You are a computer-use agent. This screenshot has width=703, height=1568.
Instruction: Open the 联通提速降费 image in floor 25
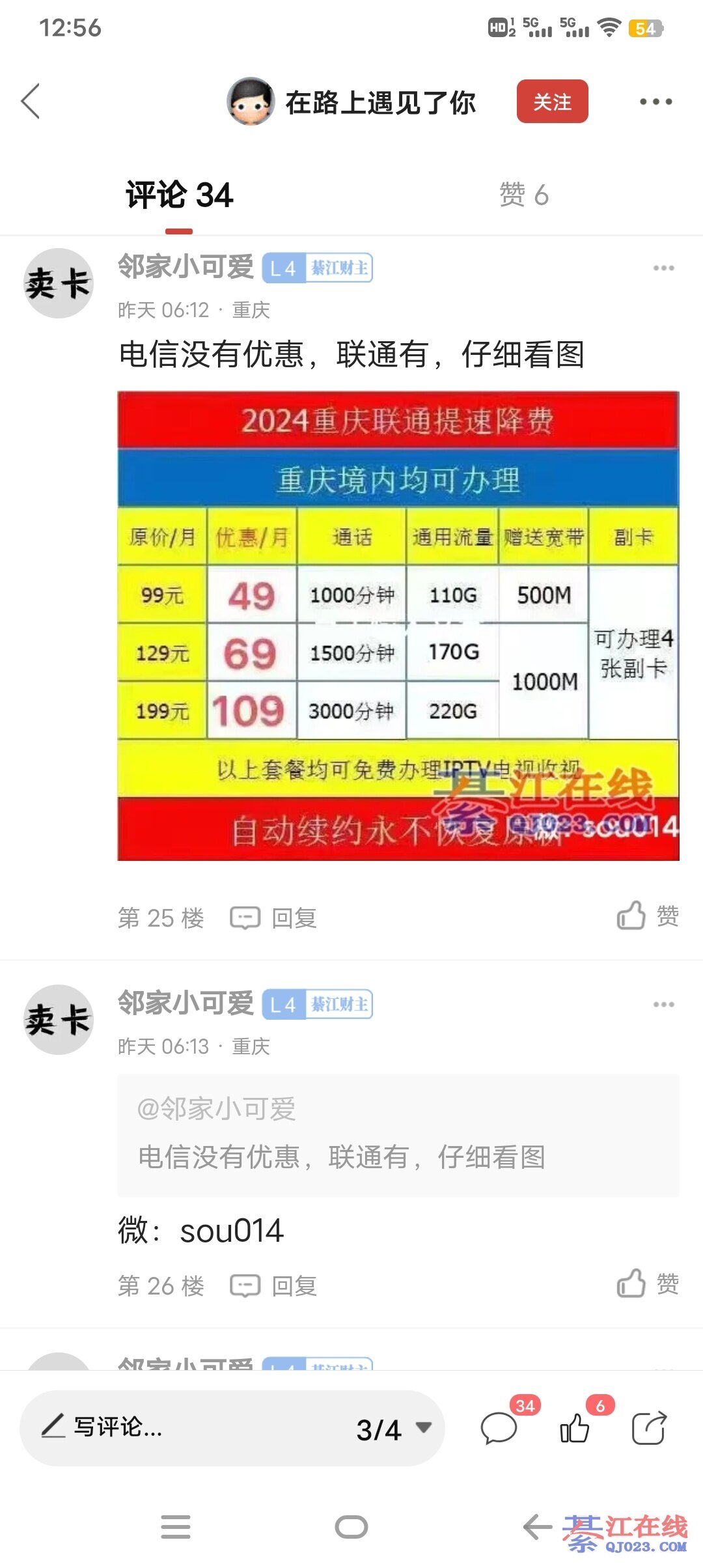click(398, 626)
